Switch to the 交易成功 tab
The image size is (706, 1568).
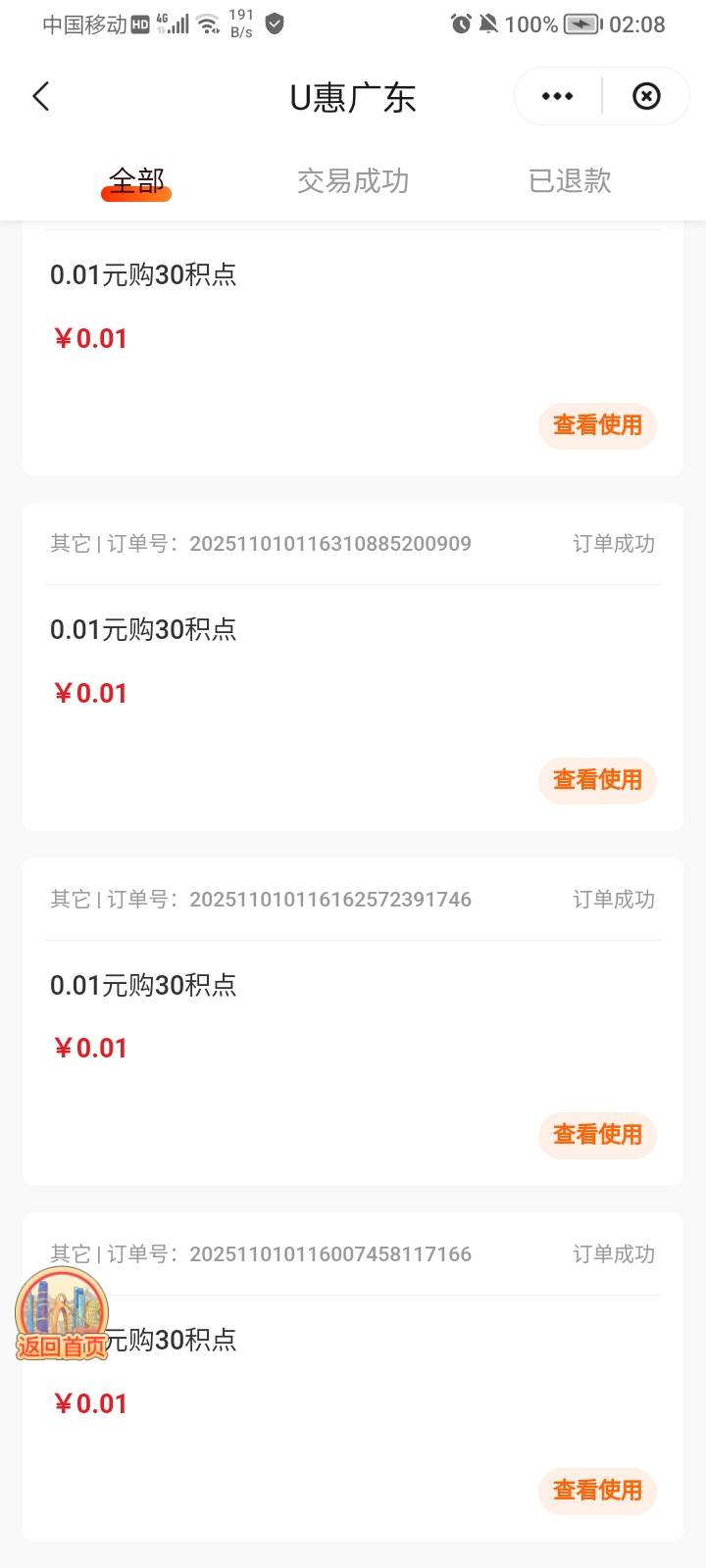[353, 181]
